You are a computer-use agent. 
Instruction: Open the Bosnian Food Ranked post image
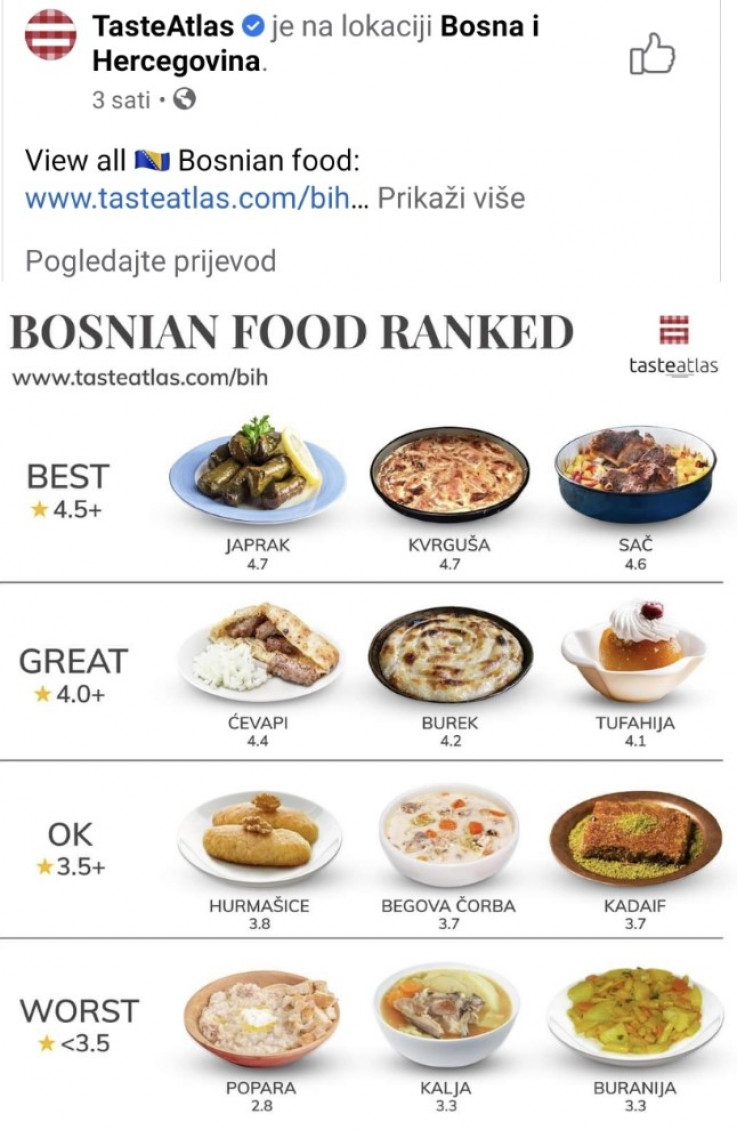[x=368, y=700]
